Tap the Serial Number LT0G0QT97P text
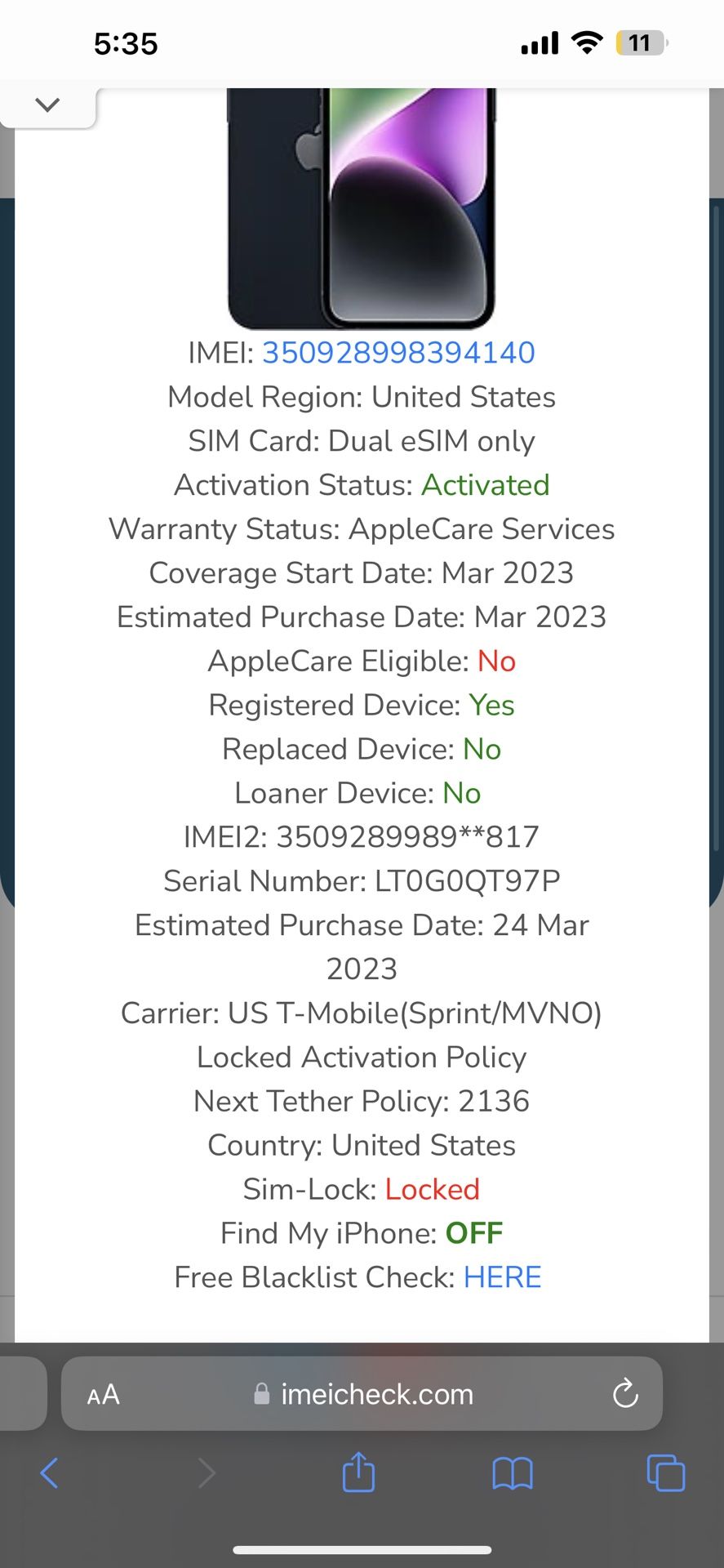This screenshot has width=724, height=1568. [362, 881]
